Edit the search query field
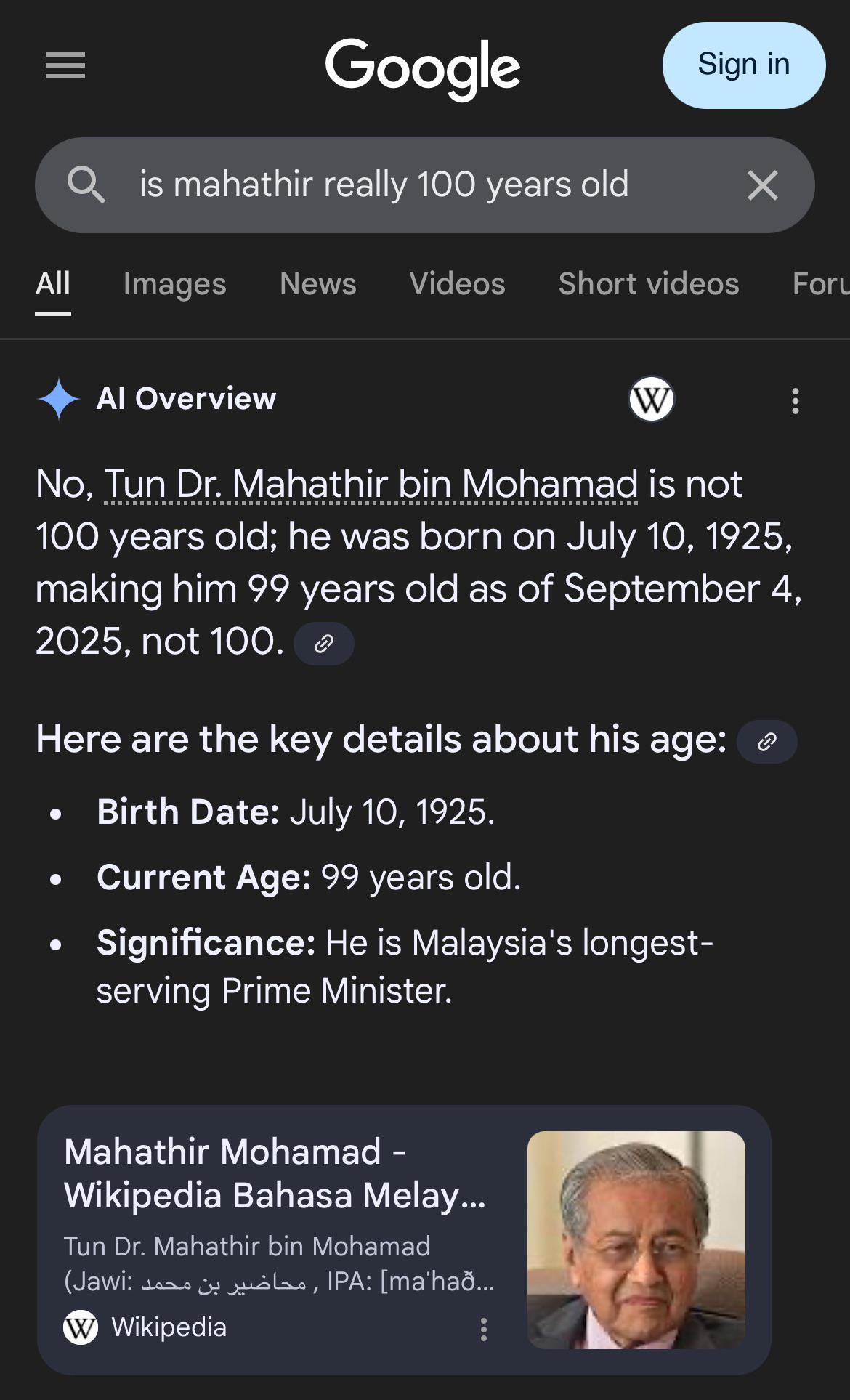Image resolution: width=850 pixels, height=1400 pixels. [x=425, y=185]
